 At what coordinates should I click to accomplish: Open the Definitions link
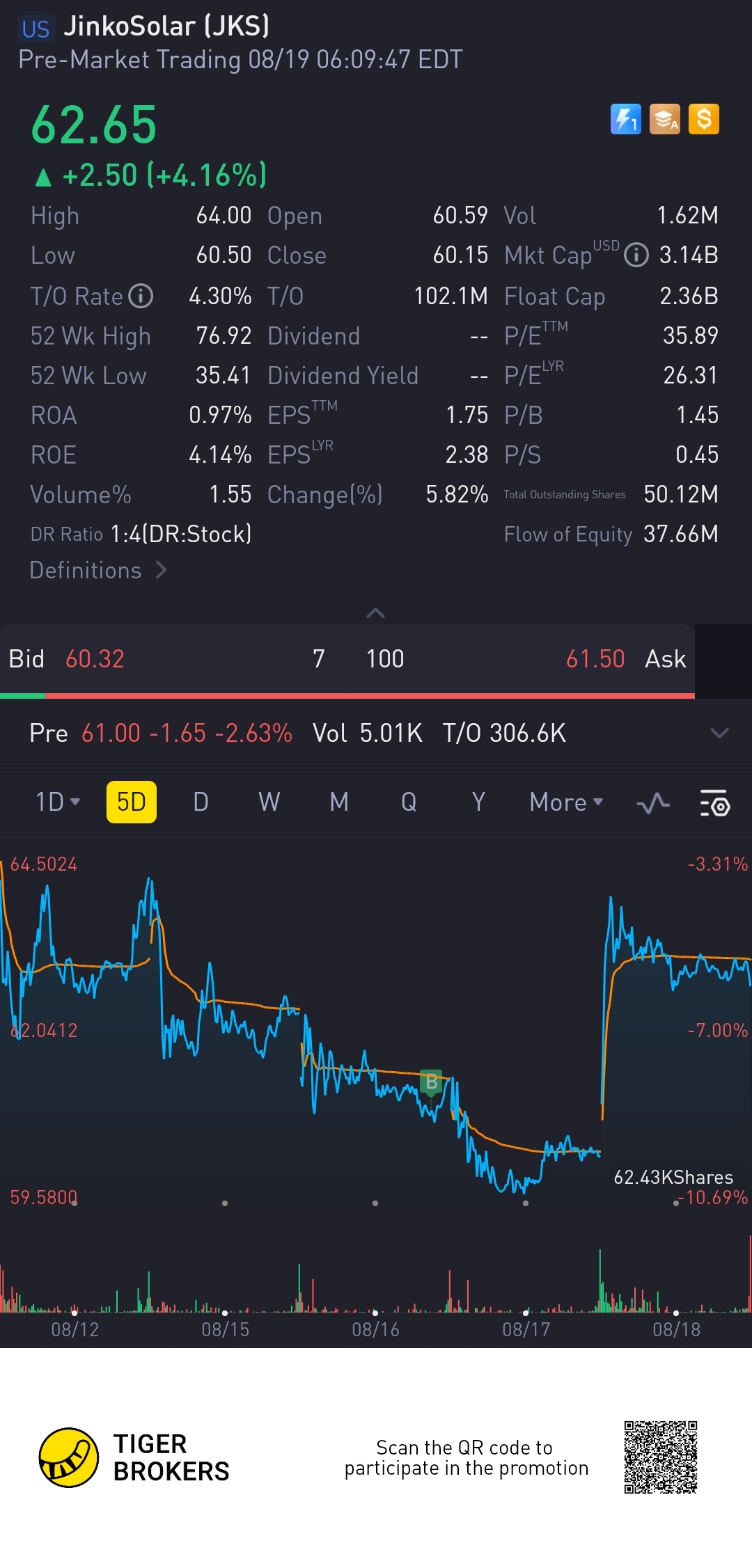click(97, 571)
